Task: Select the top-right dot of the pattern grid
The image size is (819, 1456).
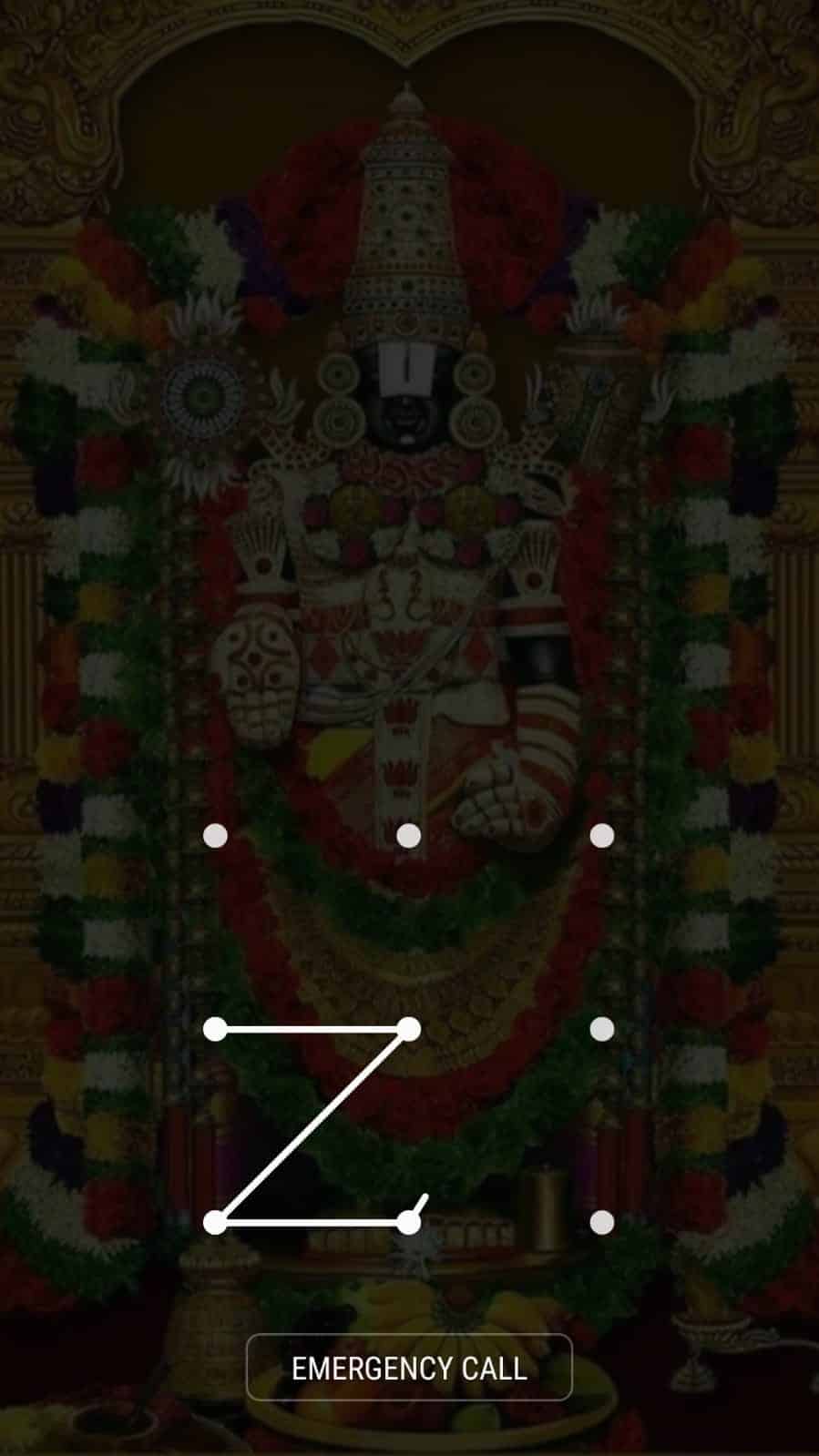Action: coord(602,836)
